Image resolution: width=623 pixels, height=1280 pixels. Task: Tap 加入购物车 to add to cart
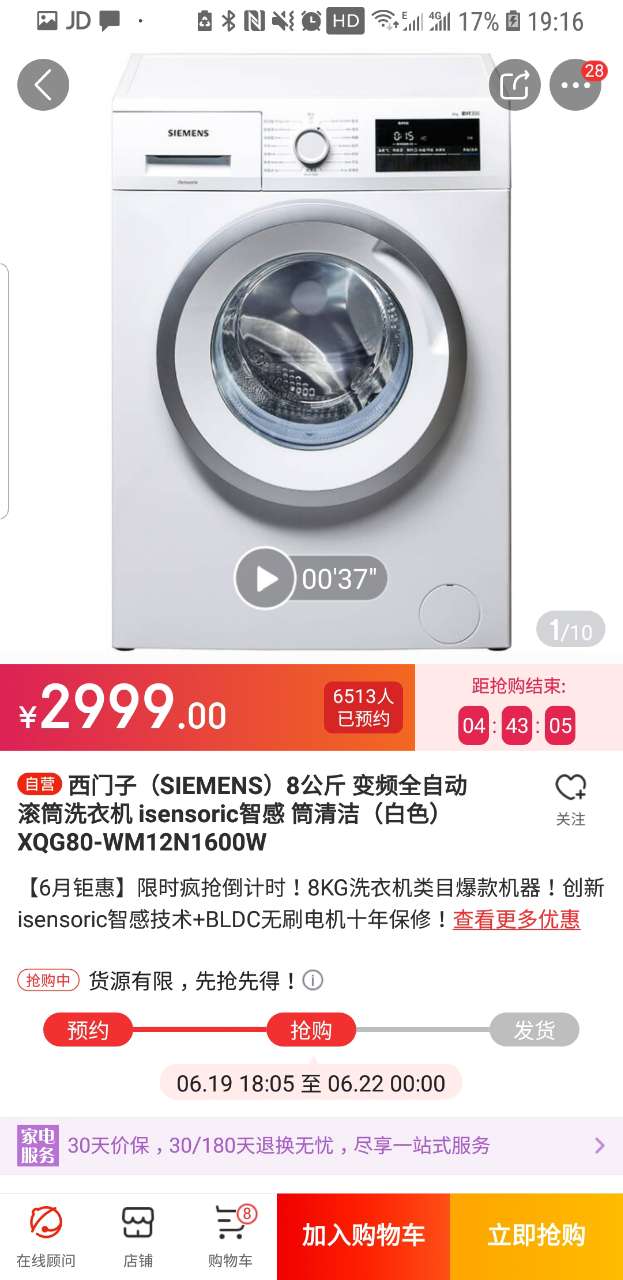[x=363, y=1236]
